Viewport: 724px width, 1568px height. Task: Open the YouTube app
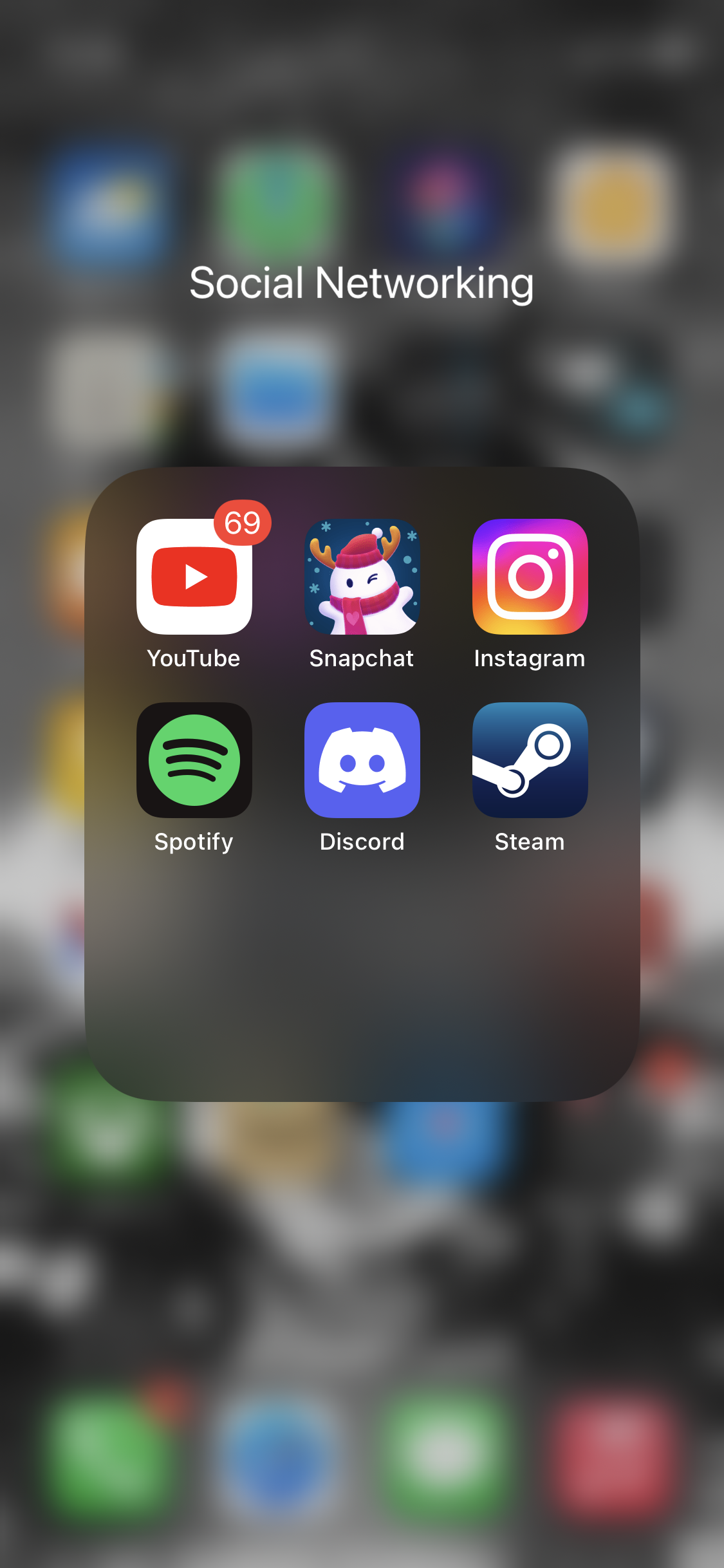[194, 577]
